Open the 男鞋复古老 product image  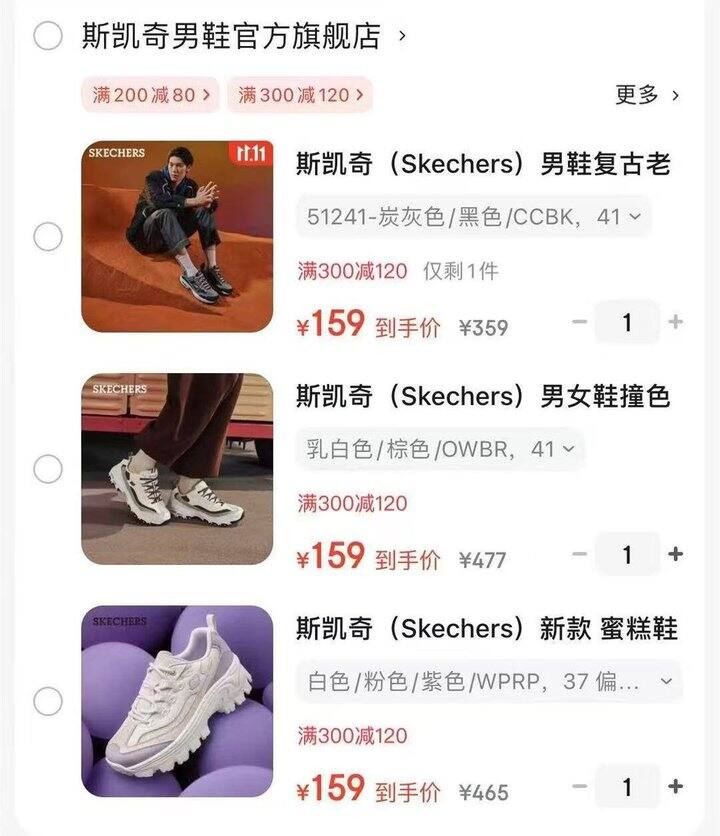pyautogui.click(x=177, y=236)
